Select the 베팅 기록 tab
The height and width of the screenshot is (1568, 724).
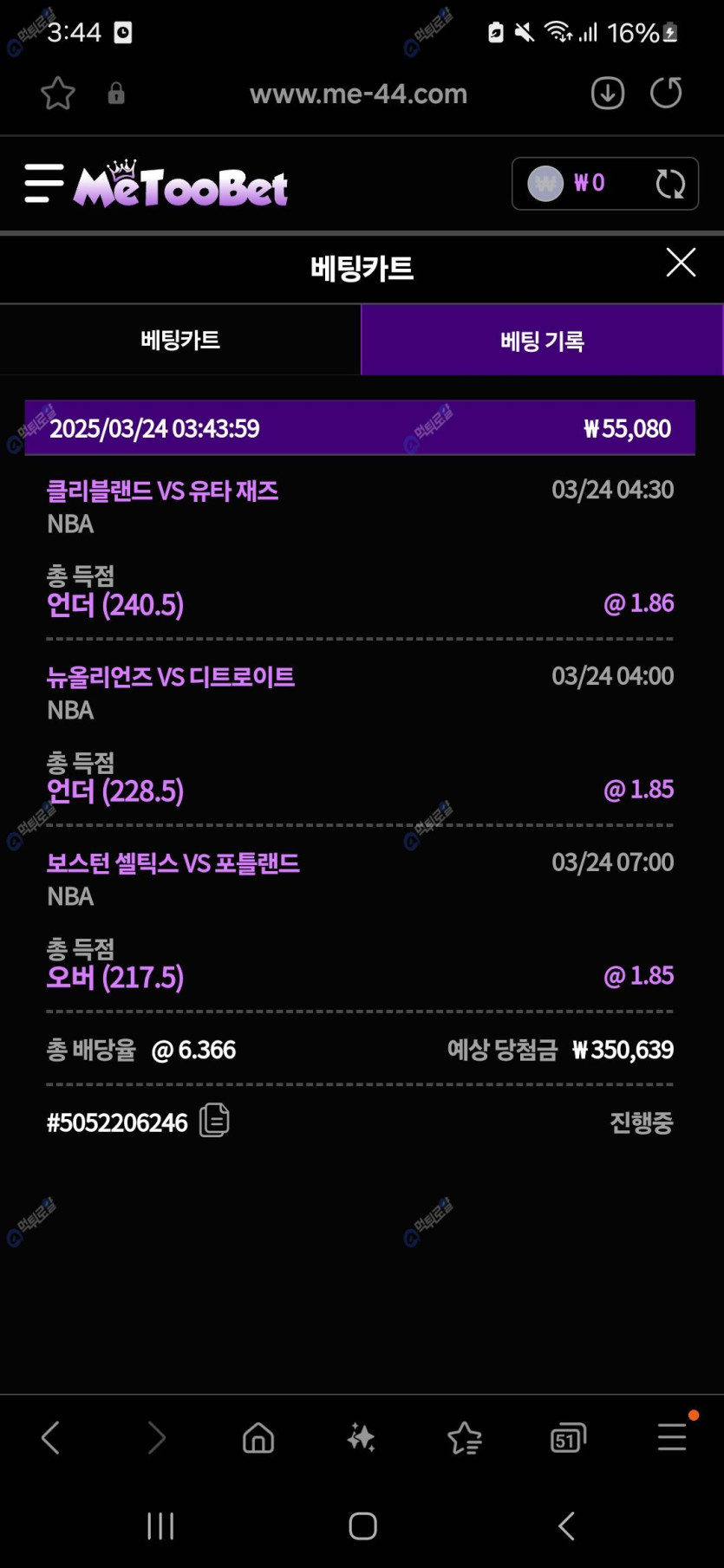pyautogui.click(x=542, y=340)
